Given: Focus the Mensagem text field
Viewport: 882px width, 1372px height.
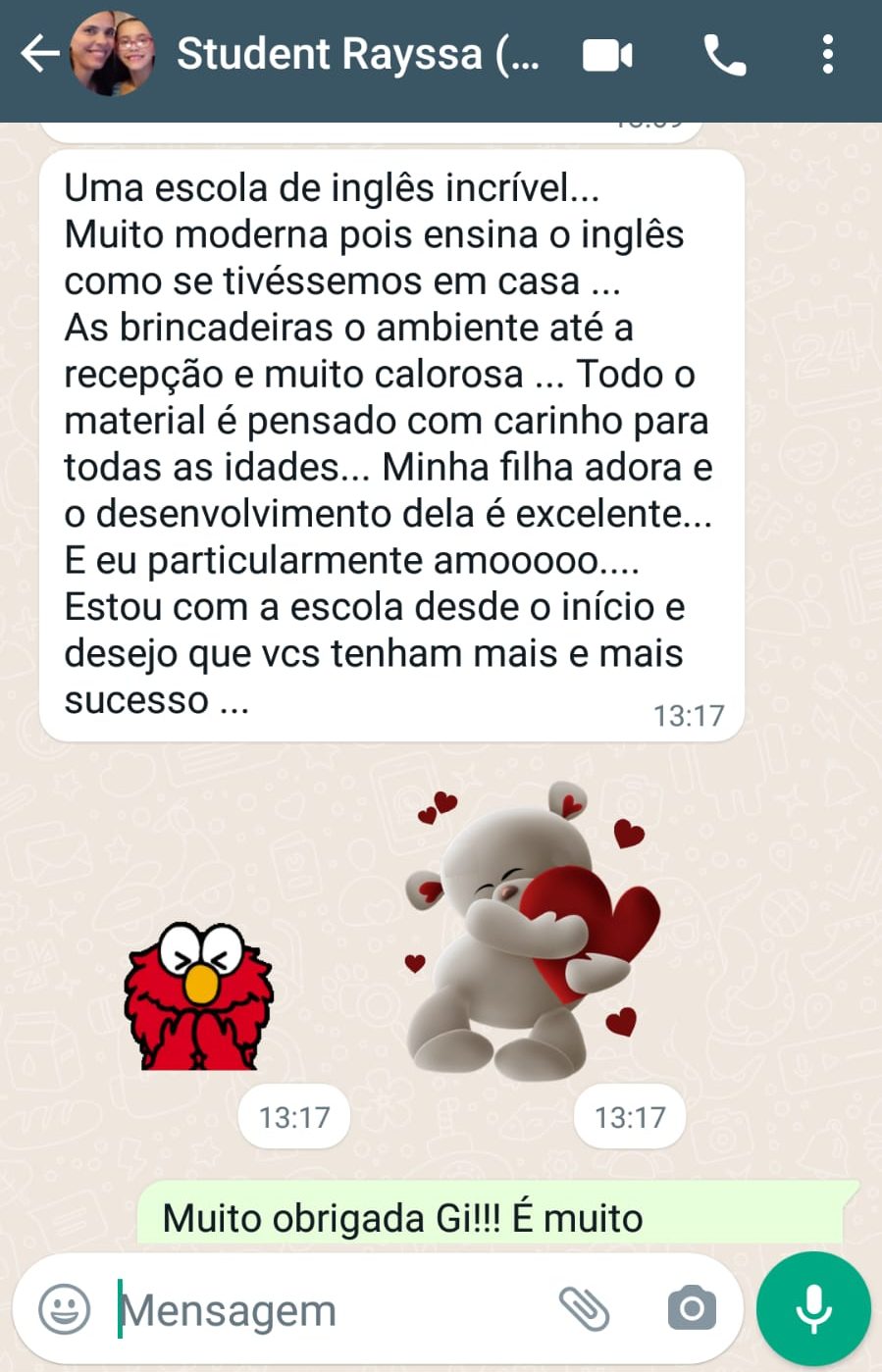Looking at the screenshot, I should 324,1310.
